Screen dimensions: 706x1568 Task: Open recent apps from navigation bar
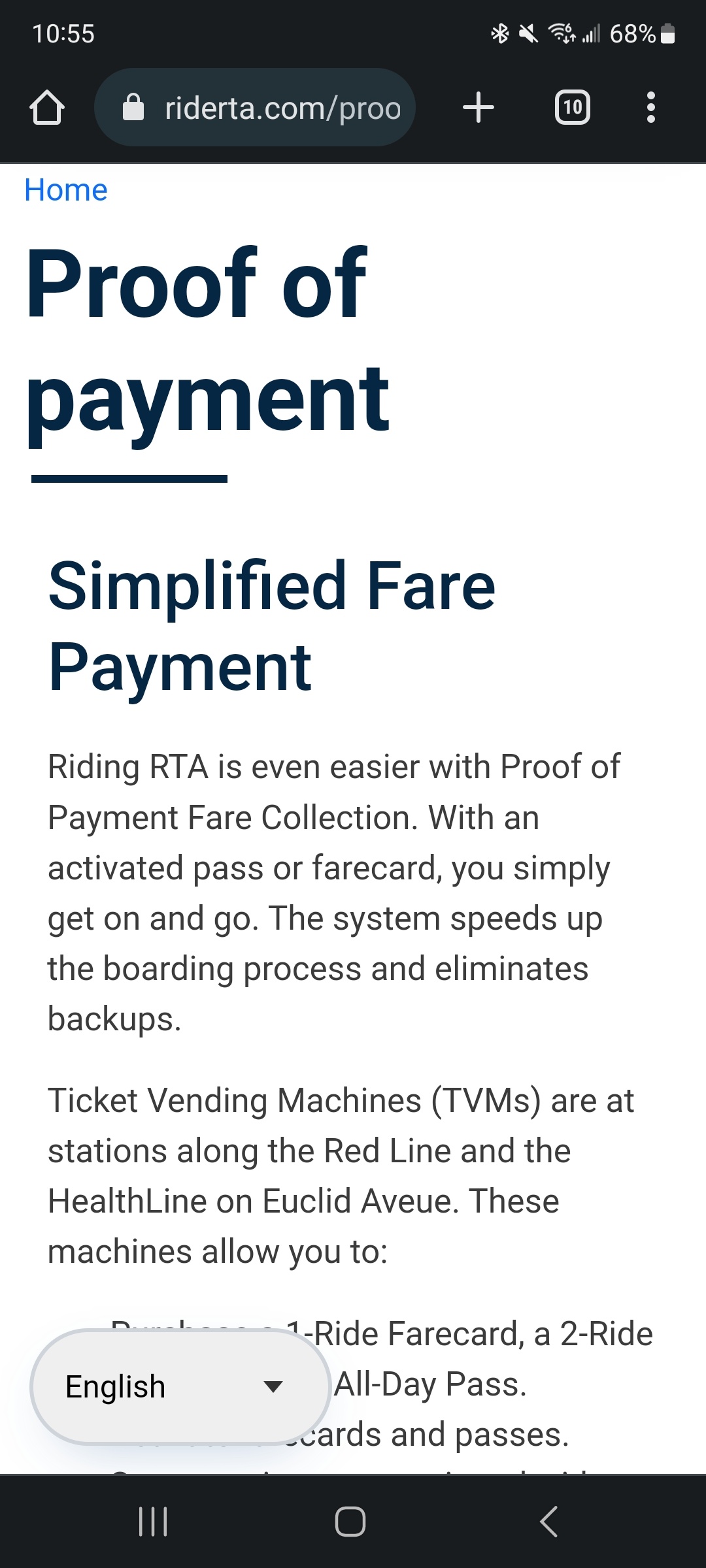[154, 1522]
